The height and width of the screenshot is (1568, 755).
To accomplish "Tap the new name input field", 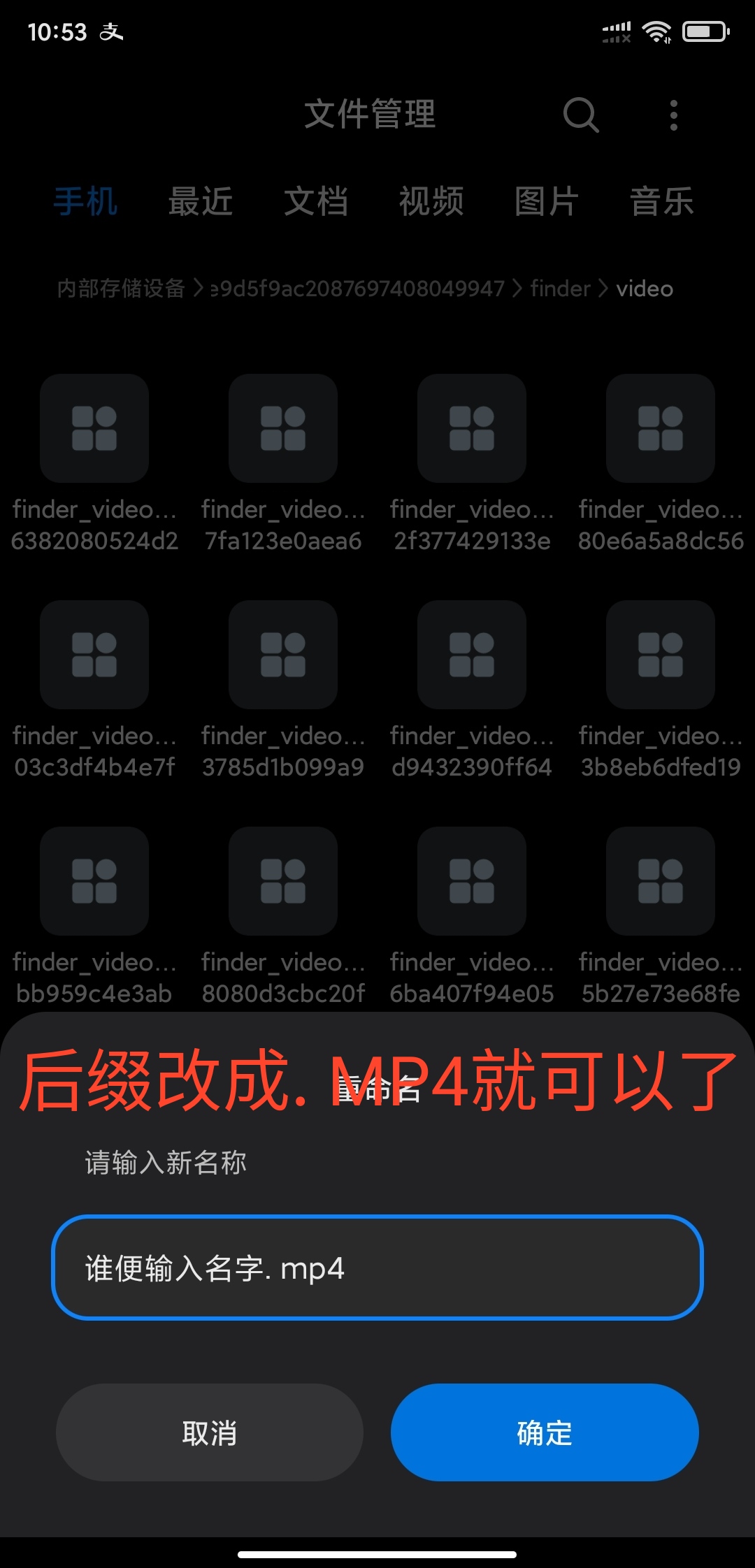I will (x=377, y=1268).
